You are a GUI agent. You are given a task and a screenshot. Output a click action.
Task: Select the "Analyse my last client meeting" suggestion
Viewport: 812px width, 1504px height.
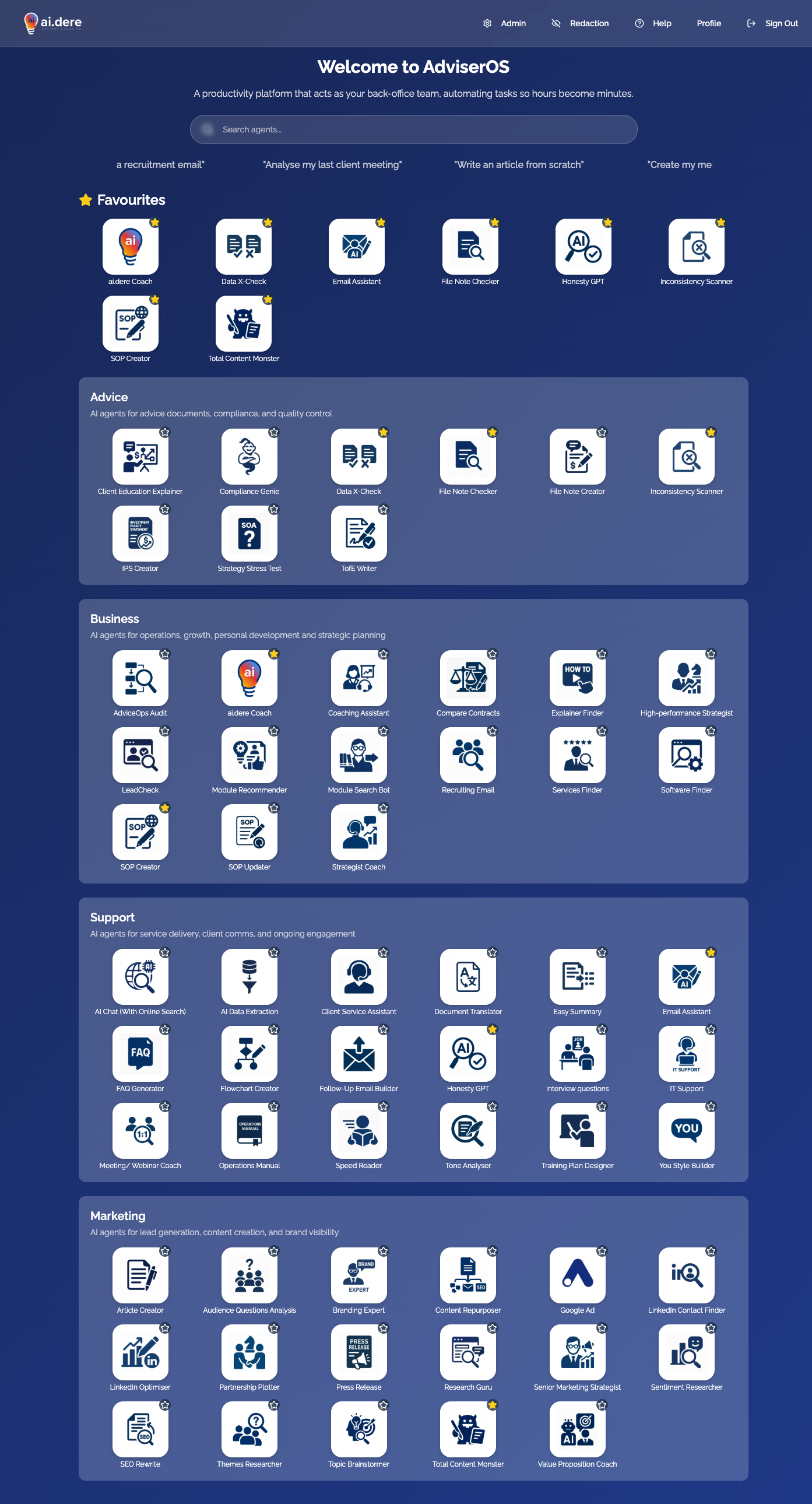coord(332,164)
